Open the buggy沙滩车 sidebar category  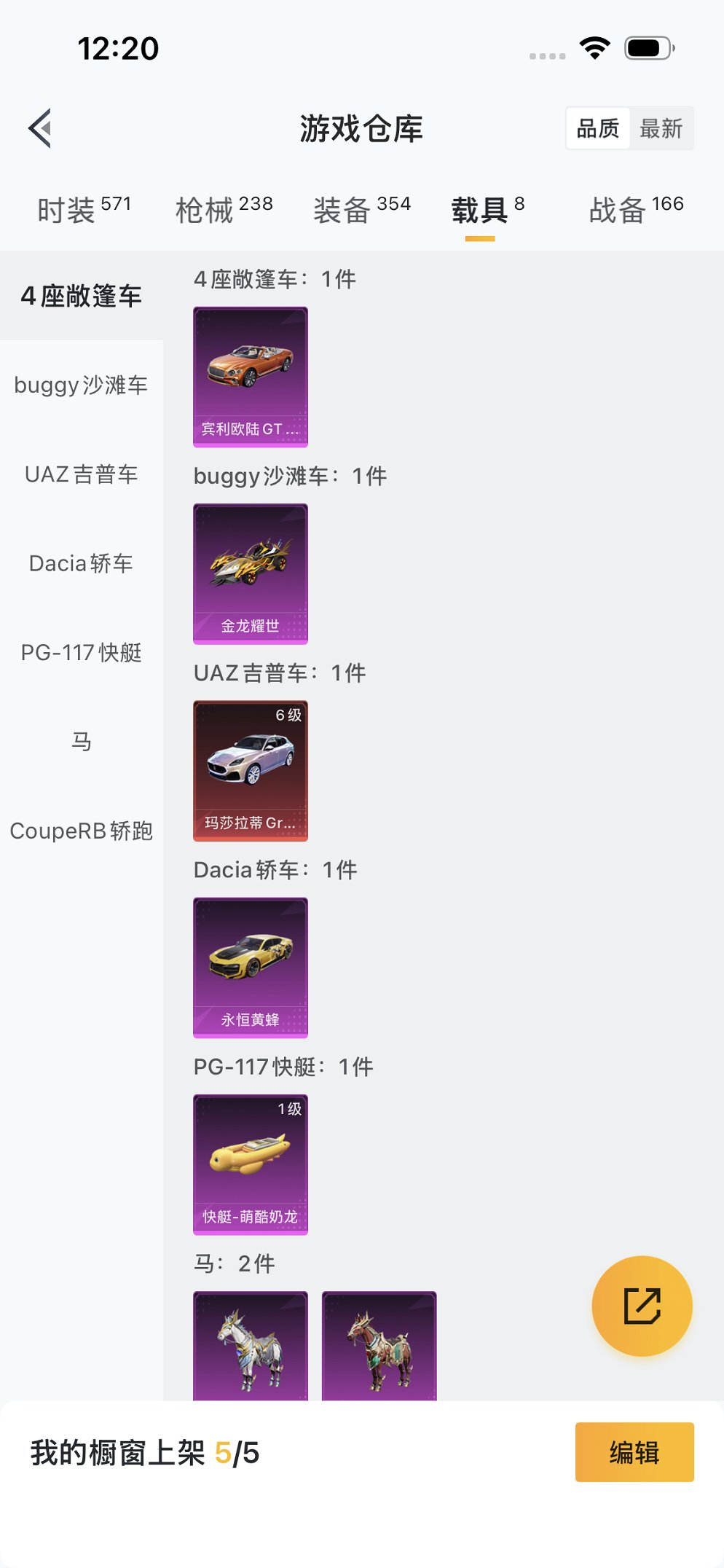coord(82,385)
